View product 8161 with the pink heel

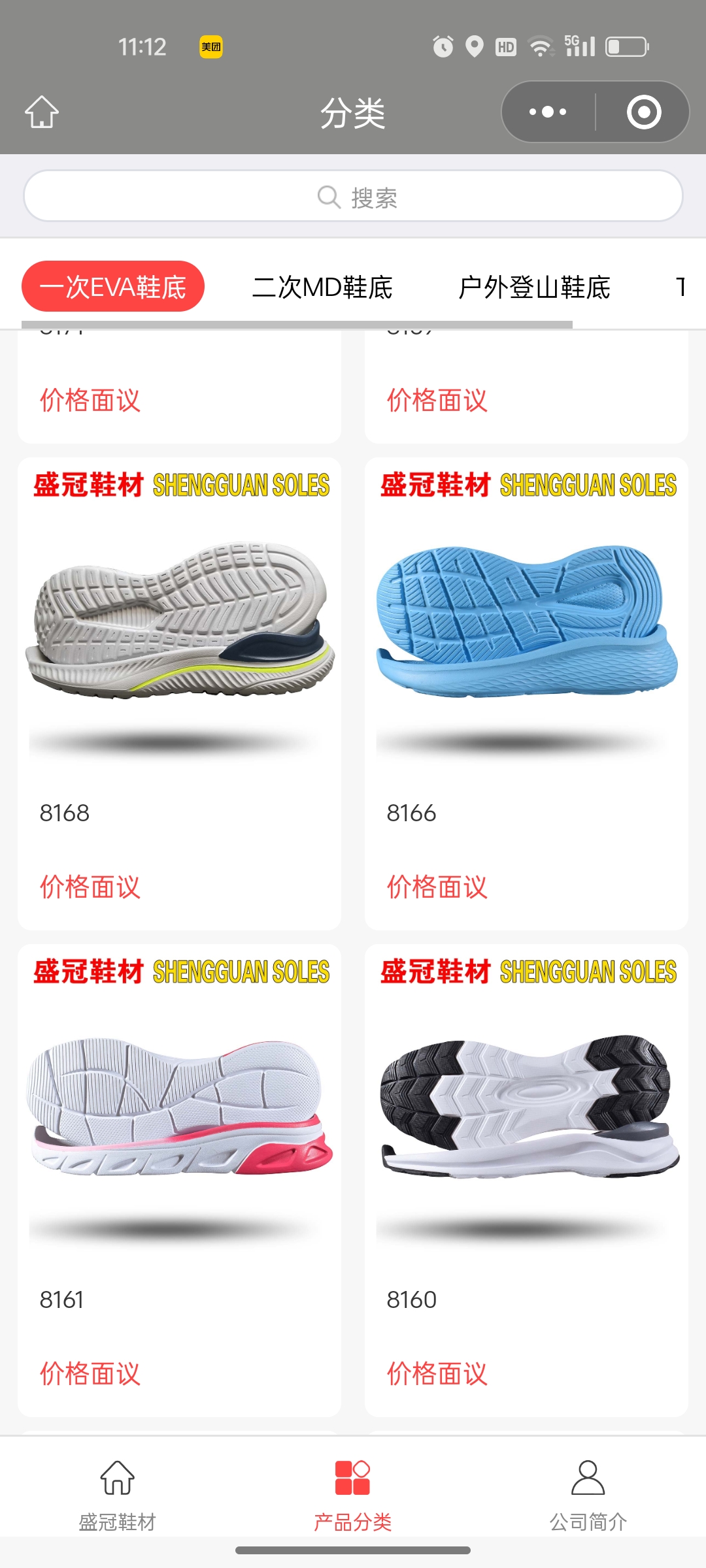pyautogui.click(x=179, y=1111)
